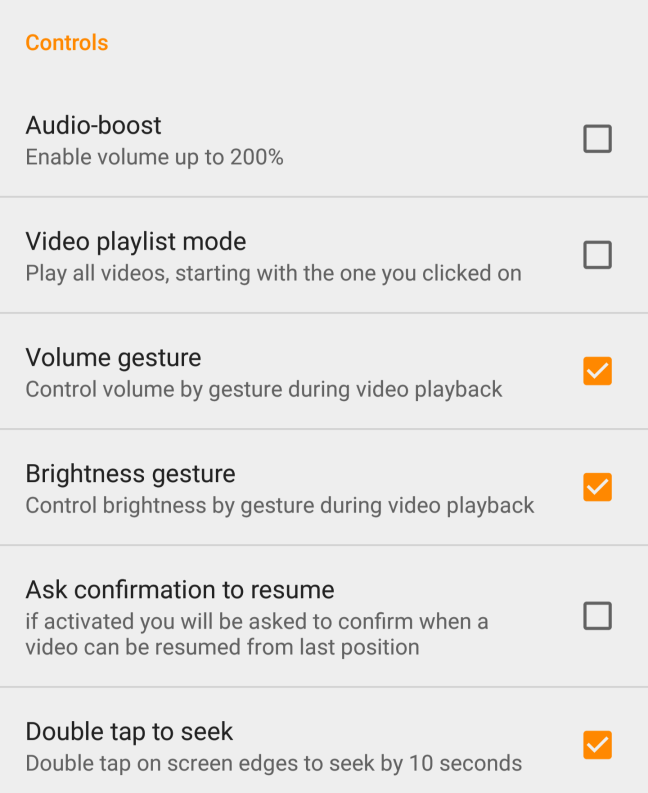Enable Ask confirmation to resume
The image size is (648, 793).
pyautogui.click(x=597, y=616)
